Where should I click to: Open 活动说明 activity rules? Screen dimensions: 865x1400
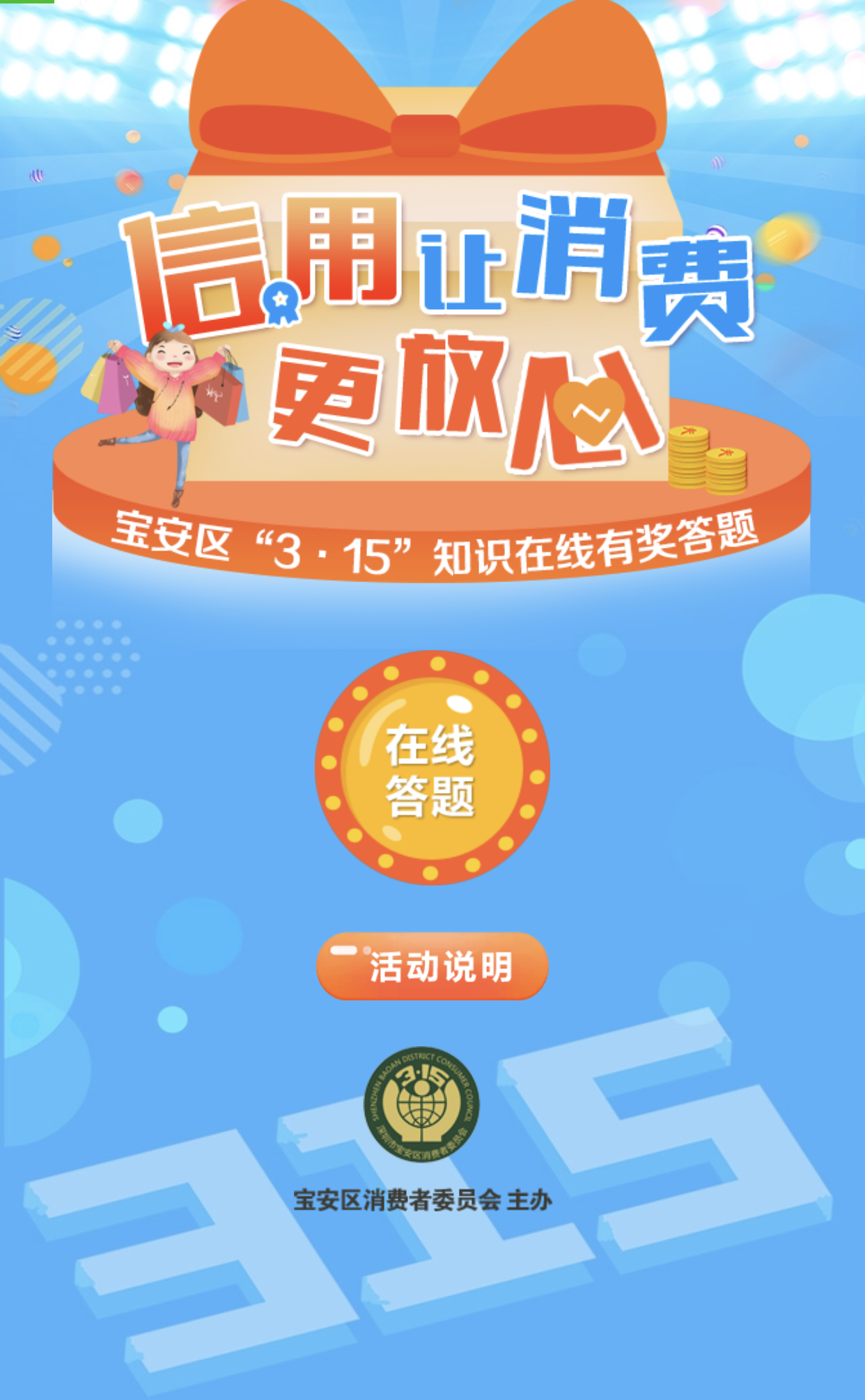coord(432,966)
